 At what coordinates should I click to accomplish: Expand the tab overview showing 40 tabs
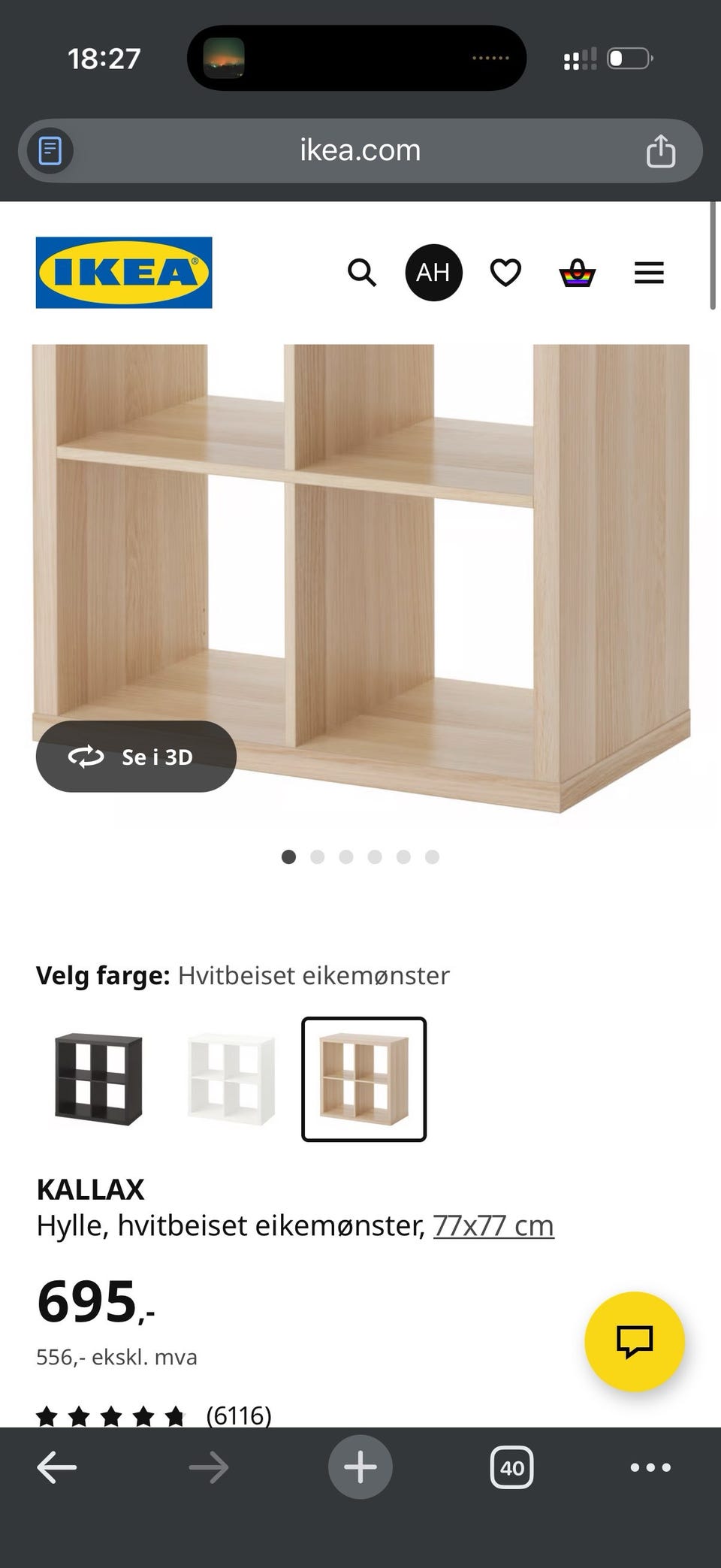pyautogui.click(x=510, y=1467)
